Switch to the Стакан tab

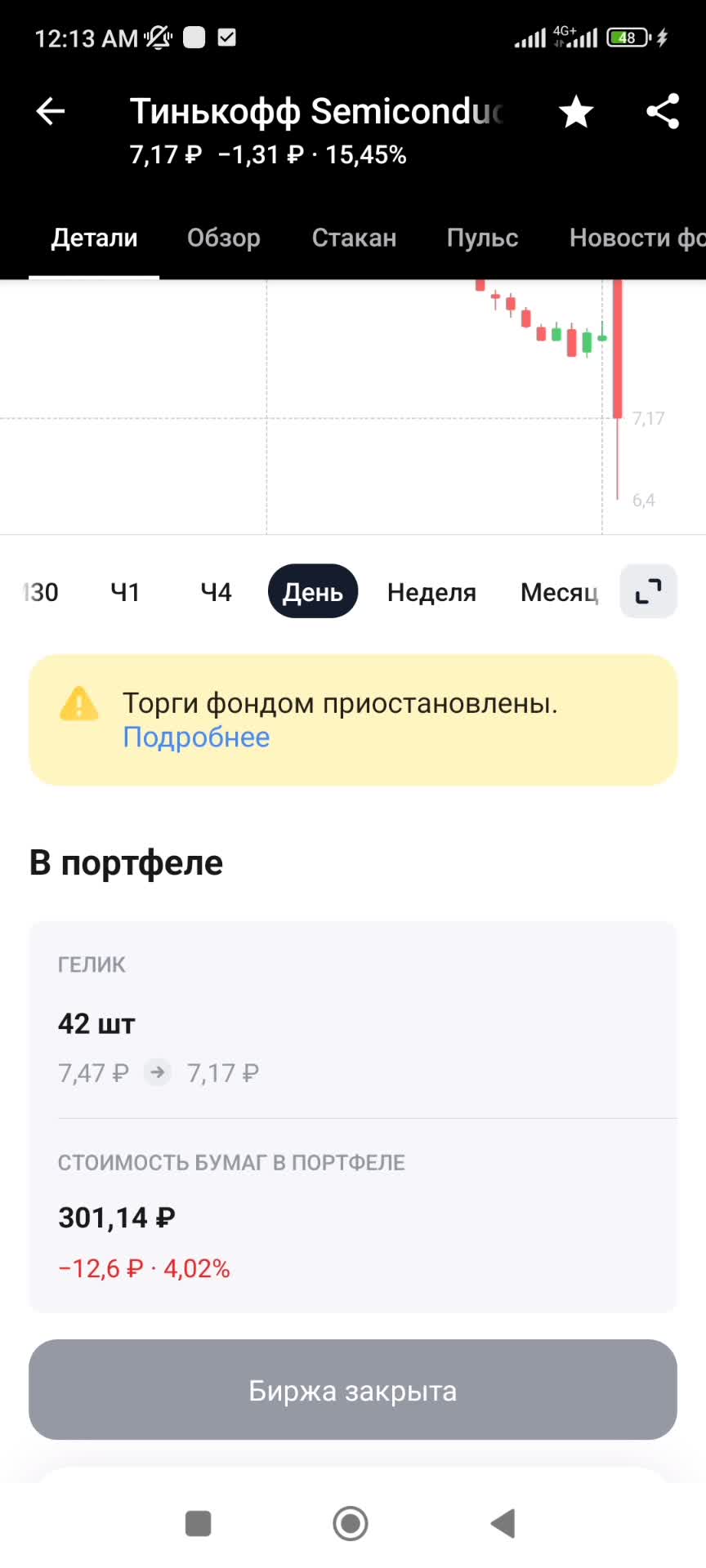(354, 238)
